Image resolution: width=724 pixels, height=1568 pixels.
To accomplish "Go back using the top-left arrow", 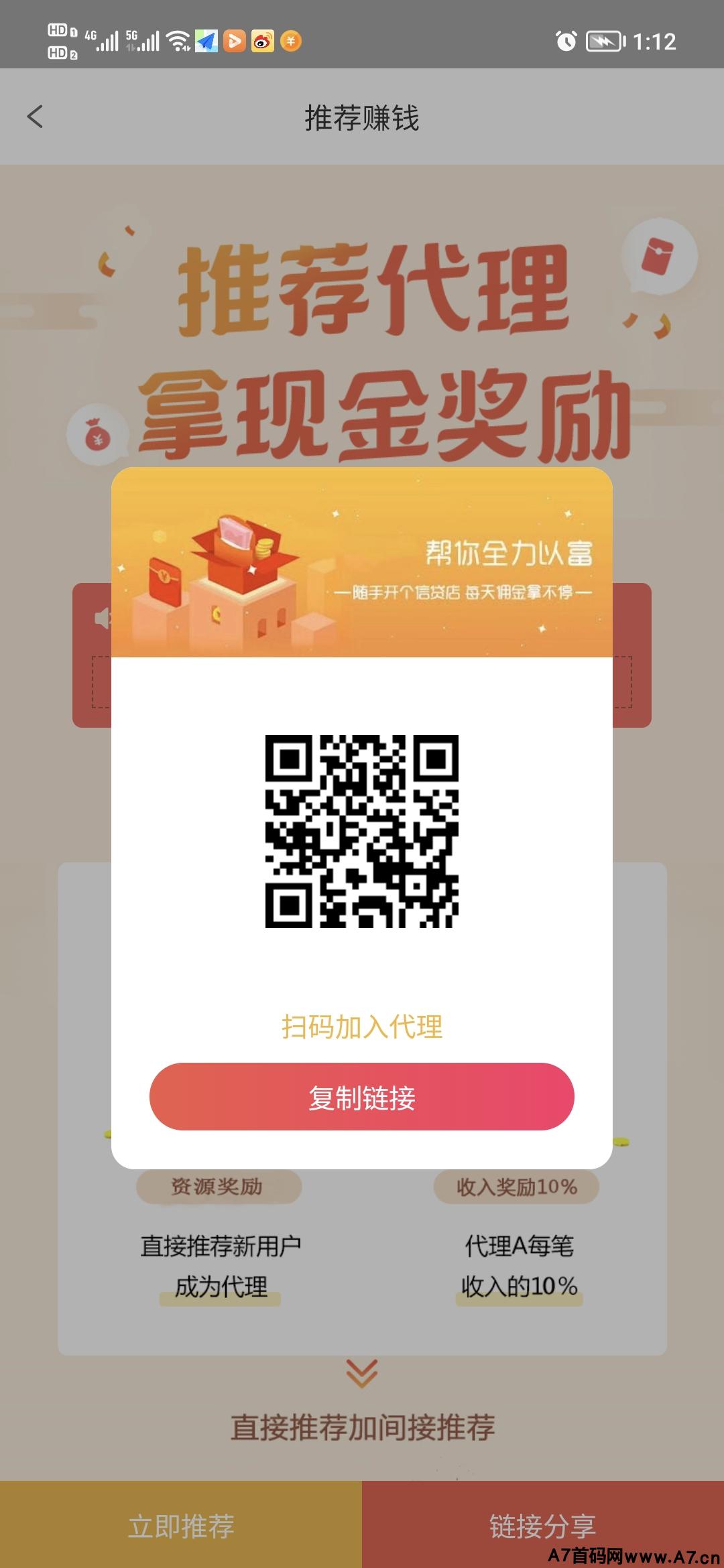I will [35, 117].
